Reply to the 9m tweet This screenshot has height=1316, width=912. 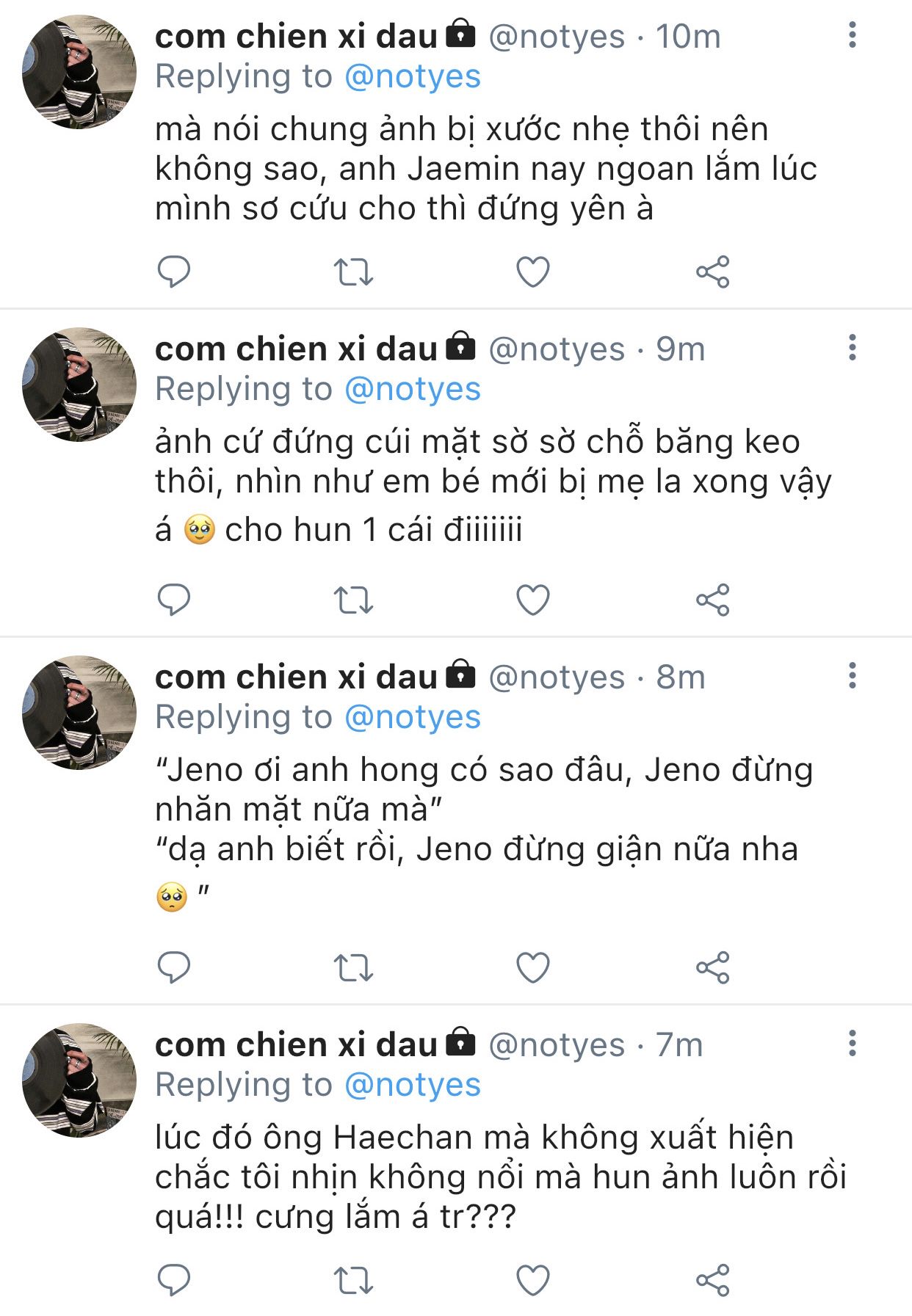point(174,600)
